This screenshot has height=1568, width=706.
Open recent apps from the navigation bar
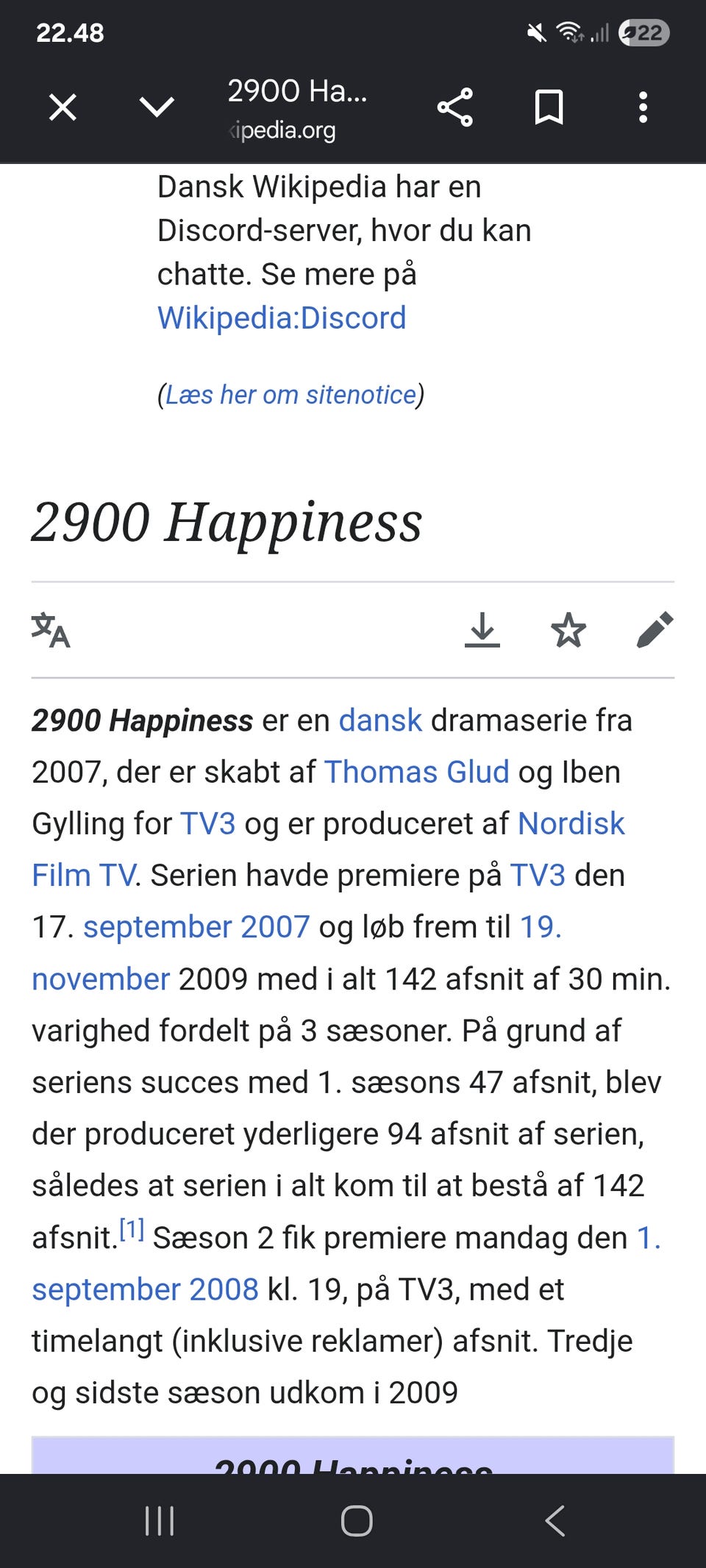point(159,1521)
